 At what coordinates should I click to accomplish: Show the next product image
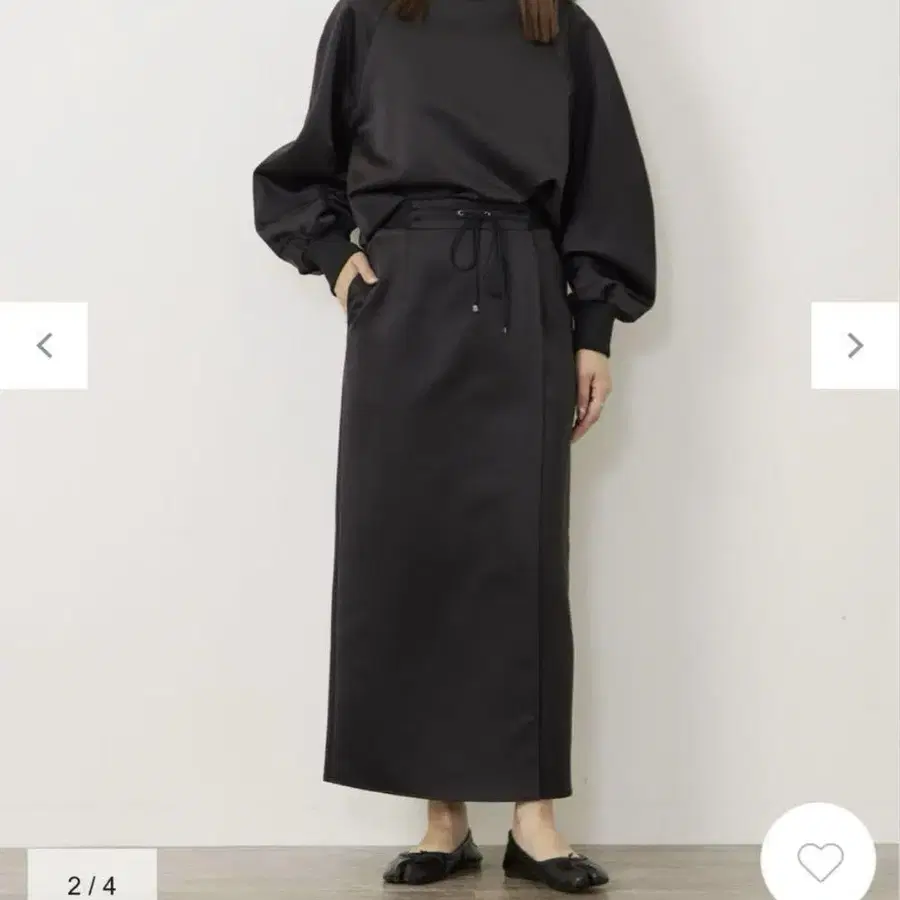click(x=854, y=346)
